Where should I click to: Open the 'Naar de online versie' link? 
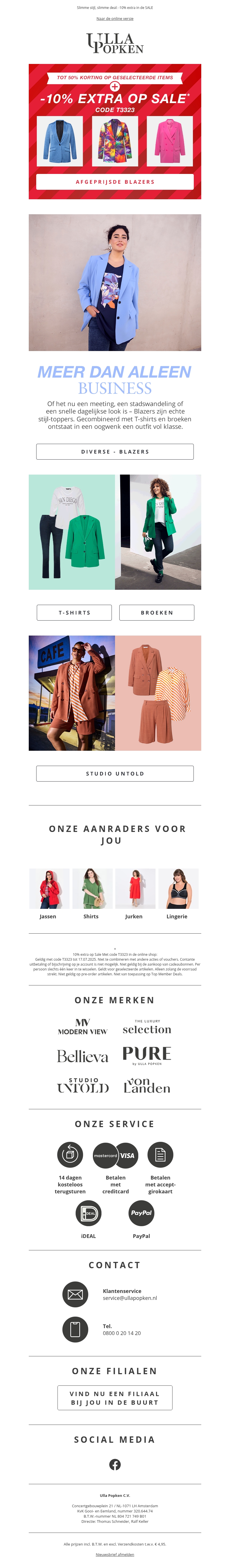pyautogui.click(x=114, y=18)
